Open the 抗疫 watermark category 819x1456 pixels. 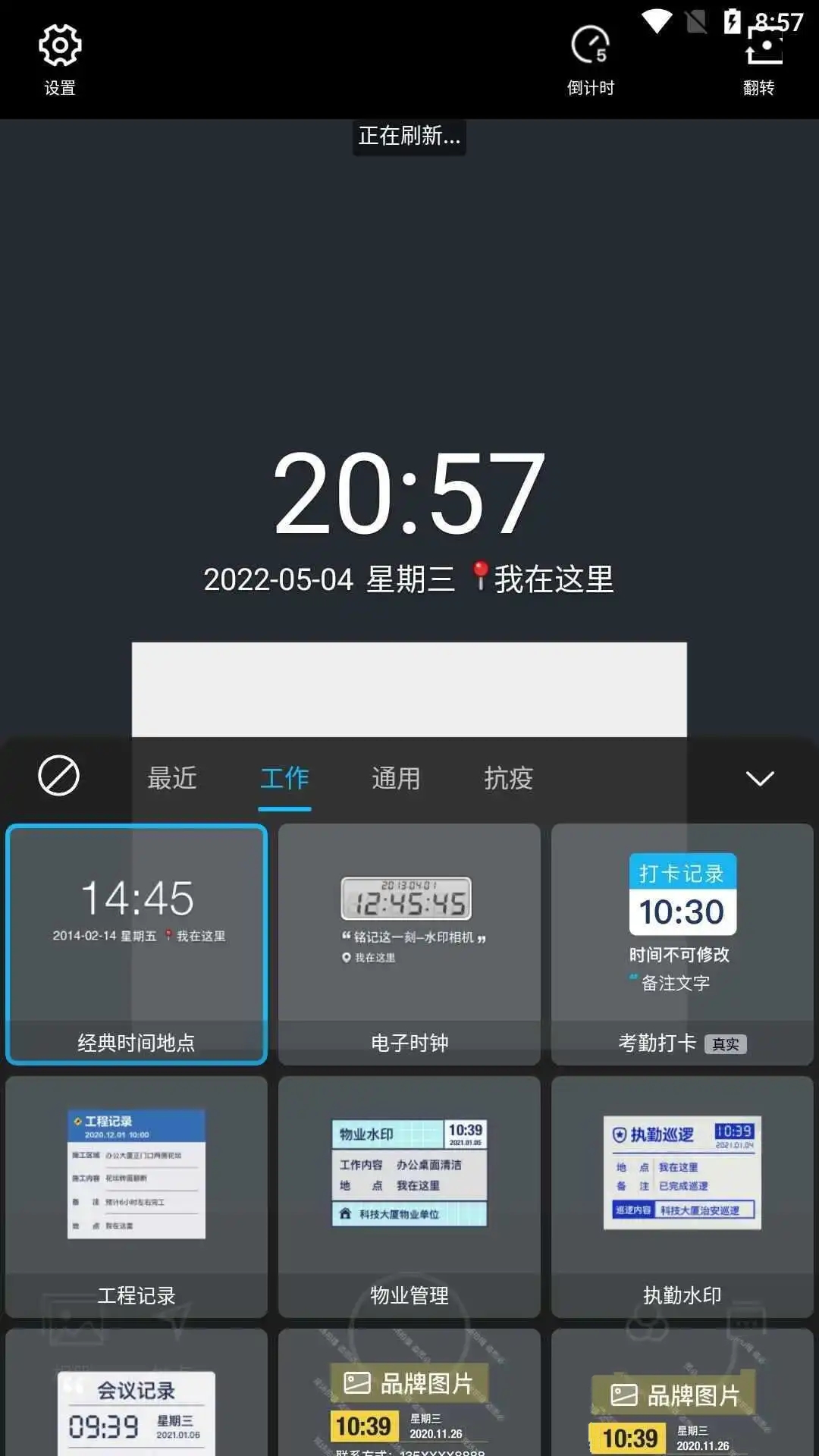pos(507,778)
